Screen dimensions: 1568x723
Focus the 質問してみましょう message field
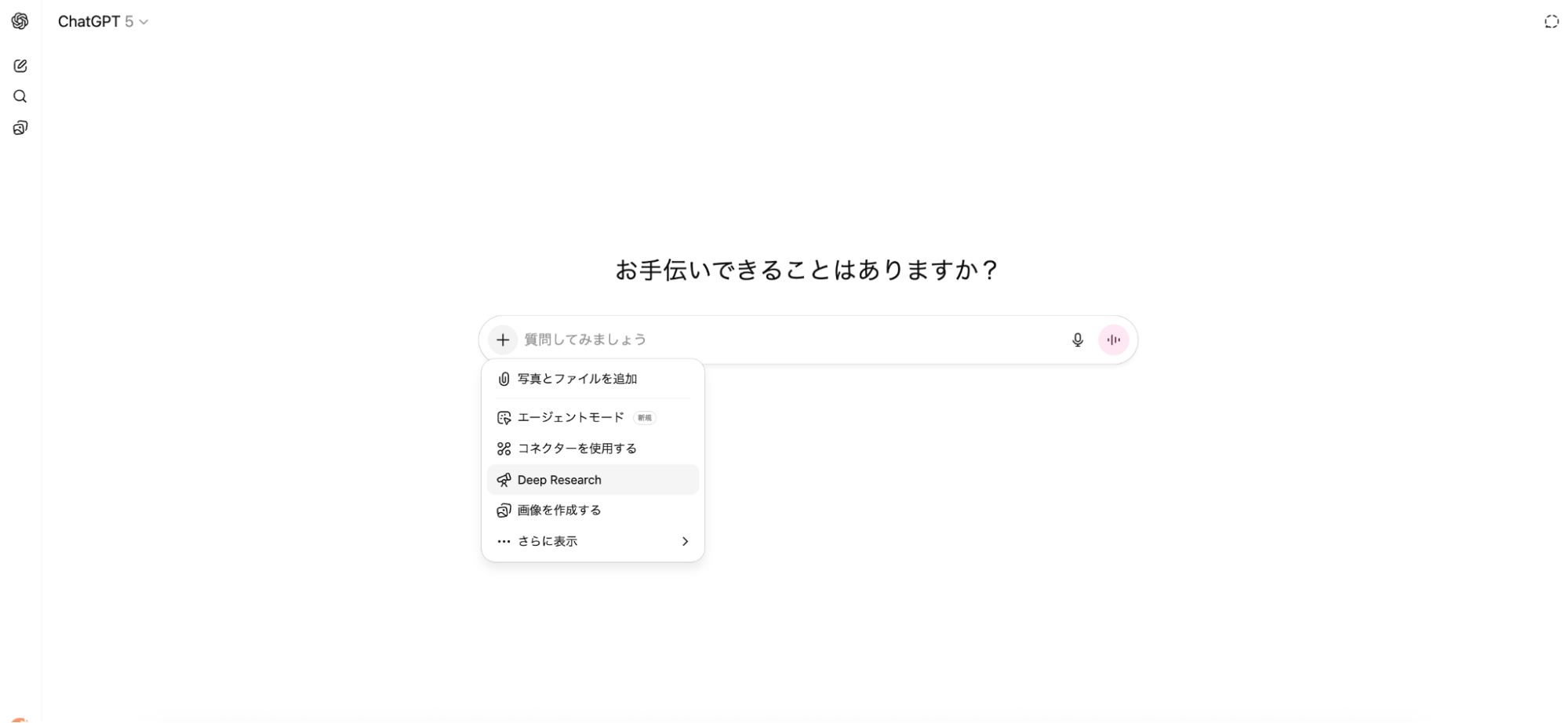click(x=784, y=340)
